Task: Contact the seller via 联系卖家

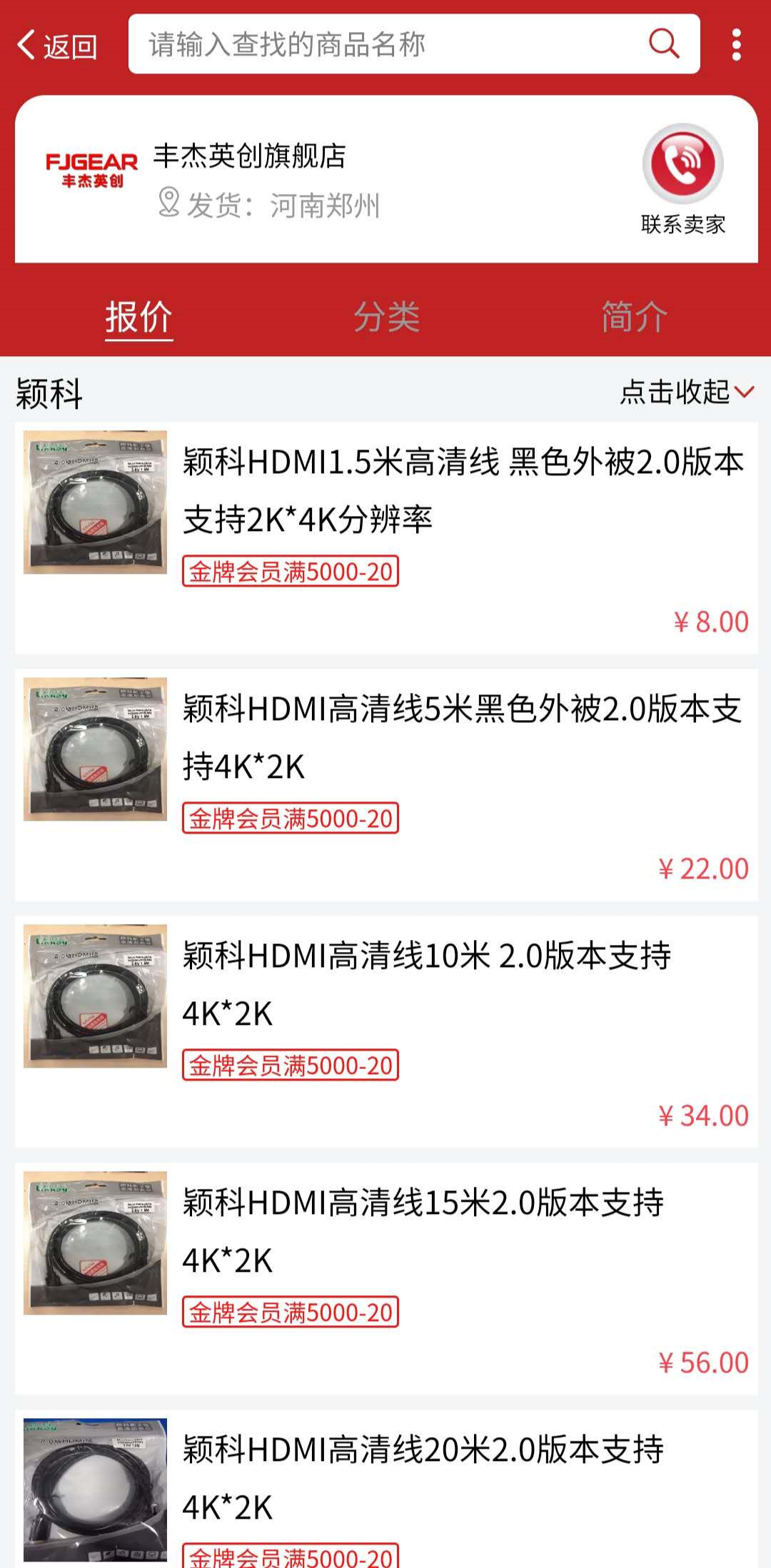Action: (x=683, y=180)
